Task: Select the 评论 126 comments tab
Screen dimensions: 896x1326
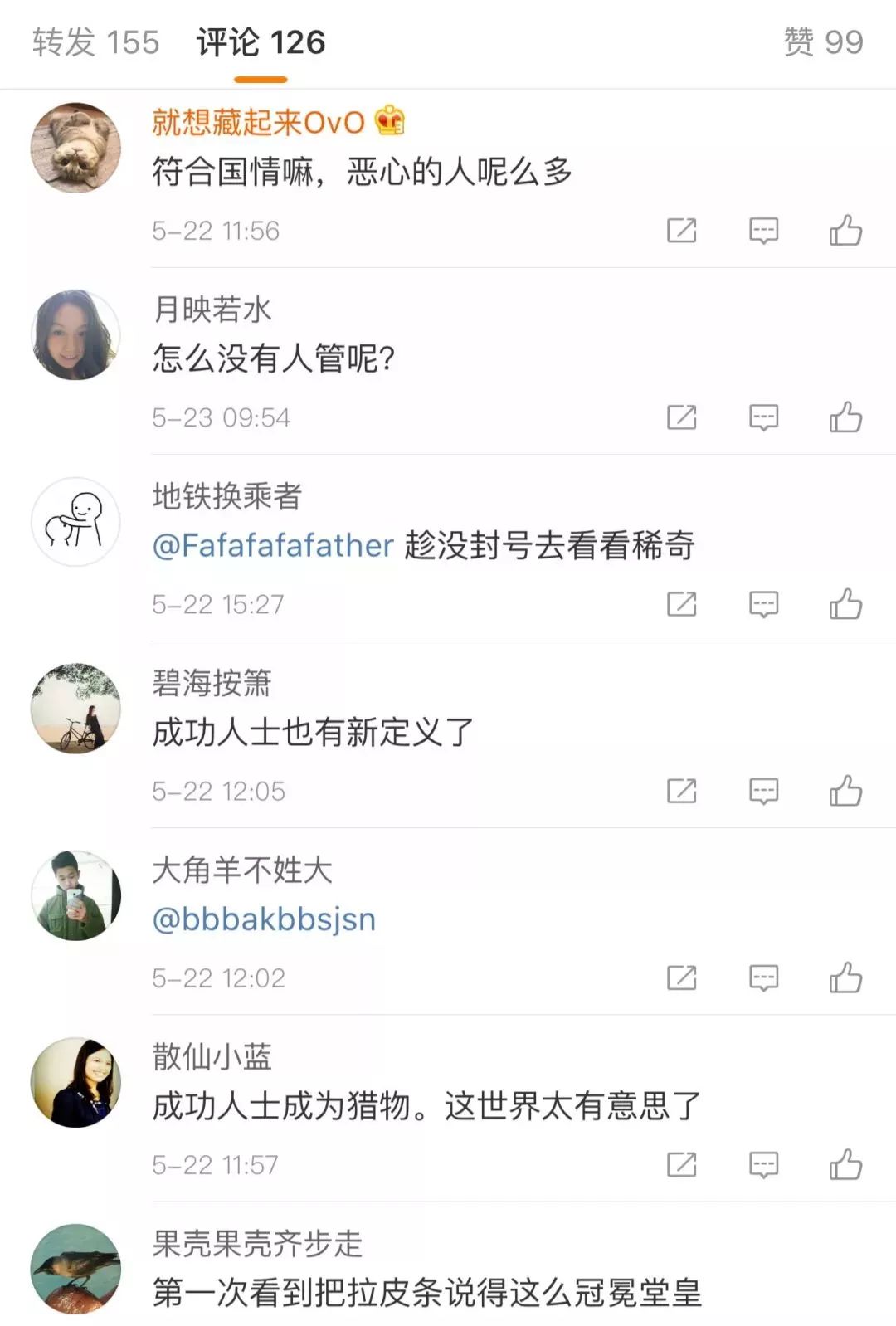Action: 261,42
